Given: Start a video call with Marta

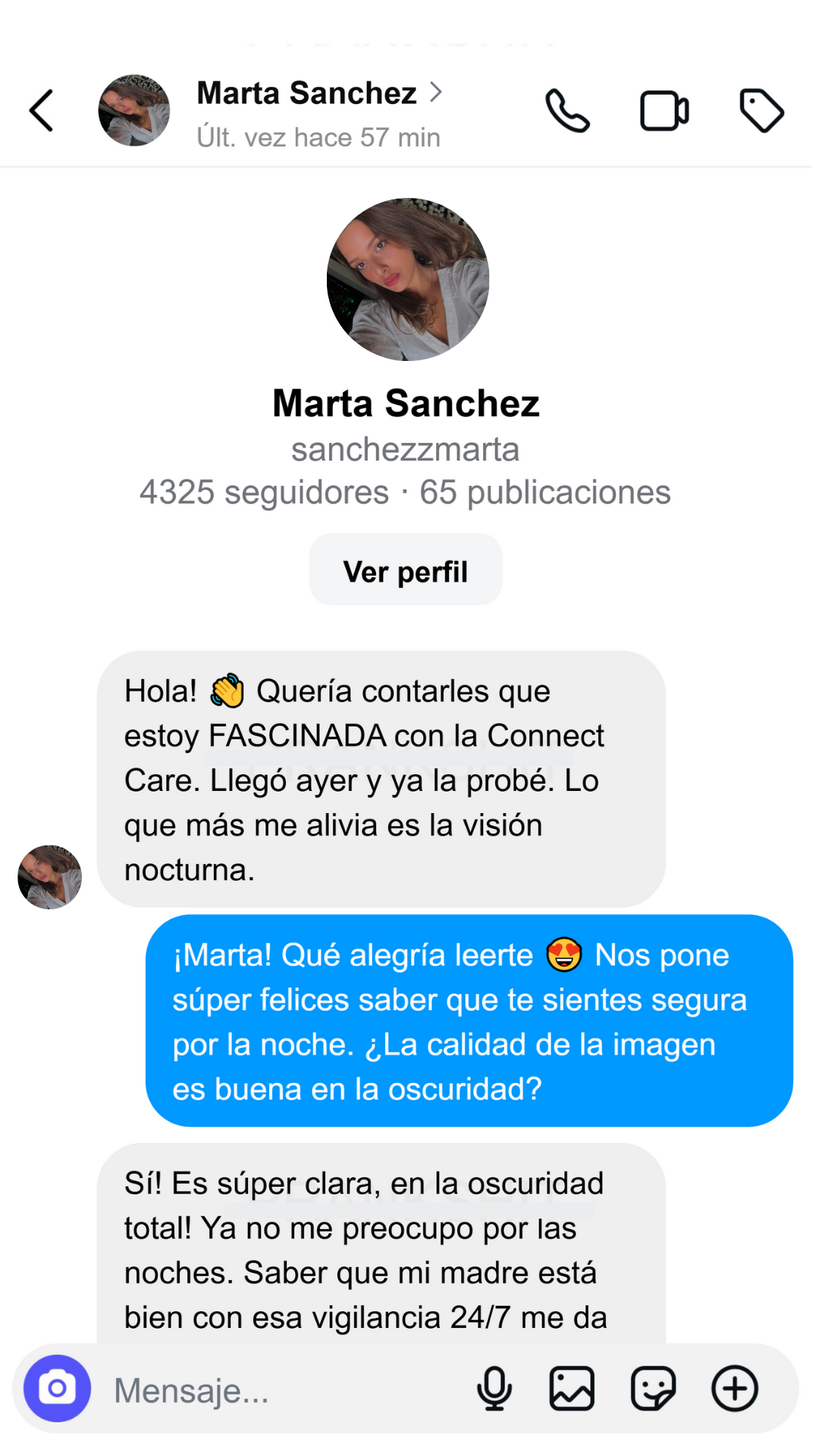Looking at the screenshot, I should [x=664, y=111].
